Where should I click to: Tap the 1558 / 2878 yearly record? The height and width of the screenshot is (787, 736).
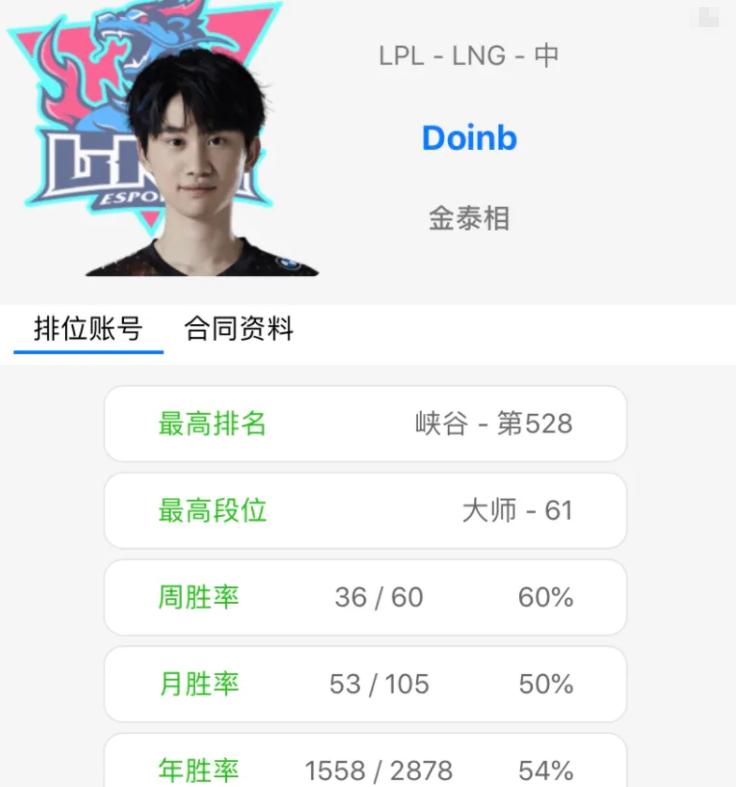coord(381,770)
